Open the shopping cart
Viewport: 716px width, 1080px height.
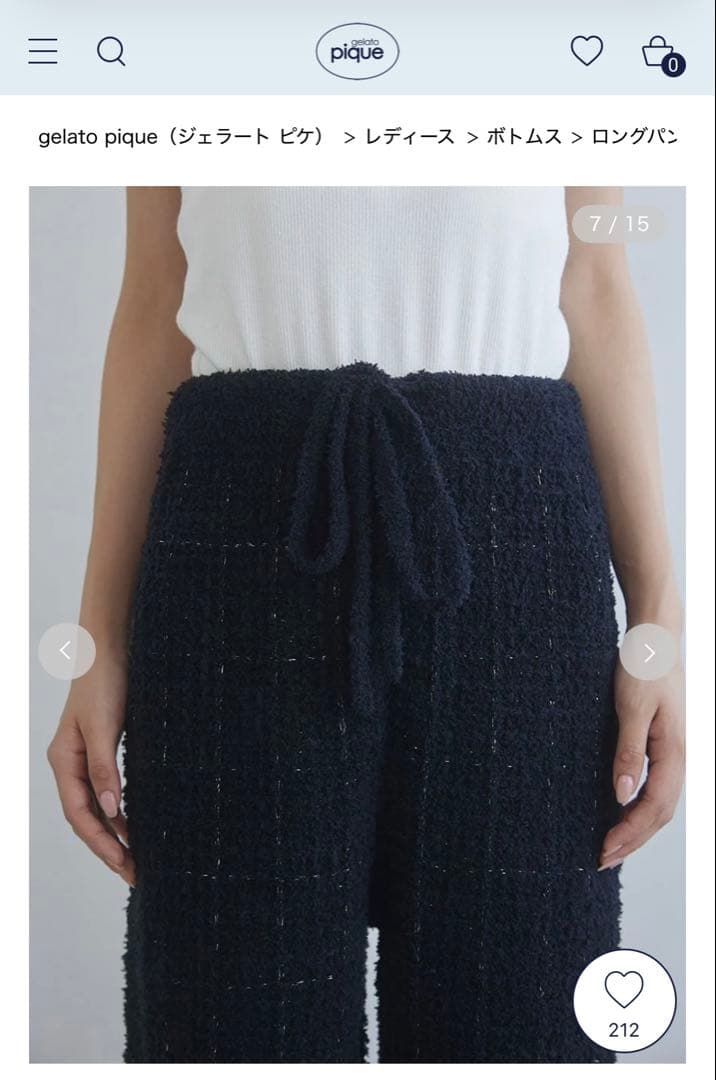pos(661,53)
